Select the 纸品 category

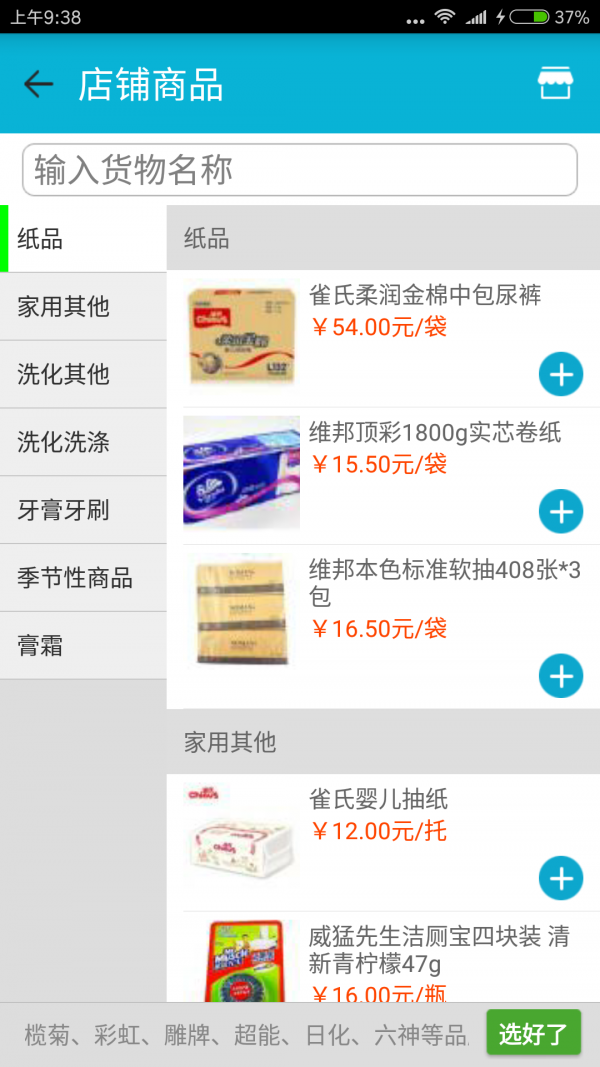coord(83,239)
